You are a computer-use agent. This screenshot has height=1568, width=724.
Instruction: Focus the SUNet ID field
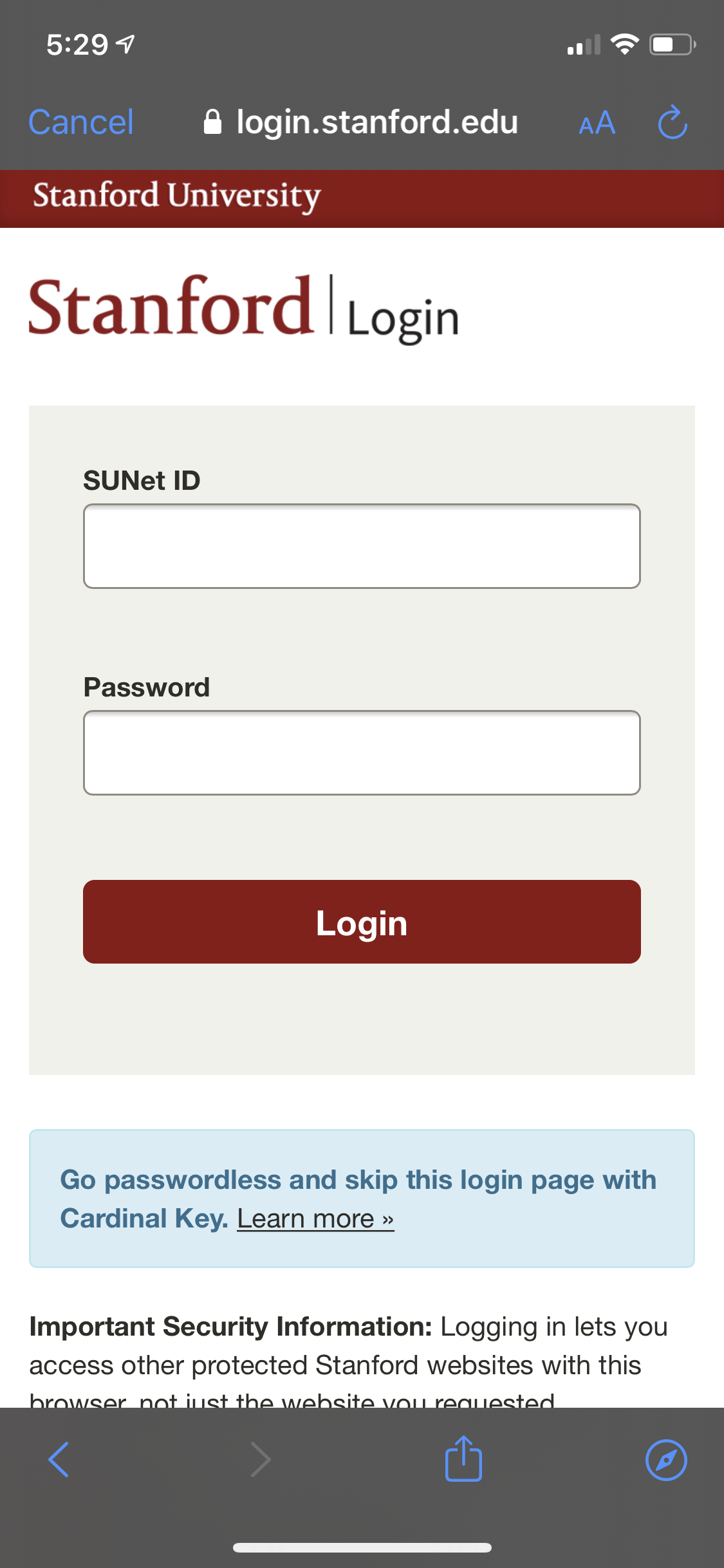(362, 546)
